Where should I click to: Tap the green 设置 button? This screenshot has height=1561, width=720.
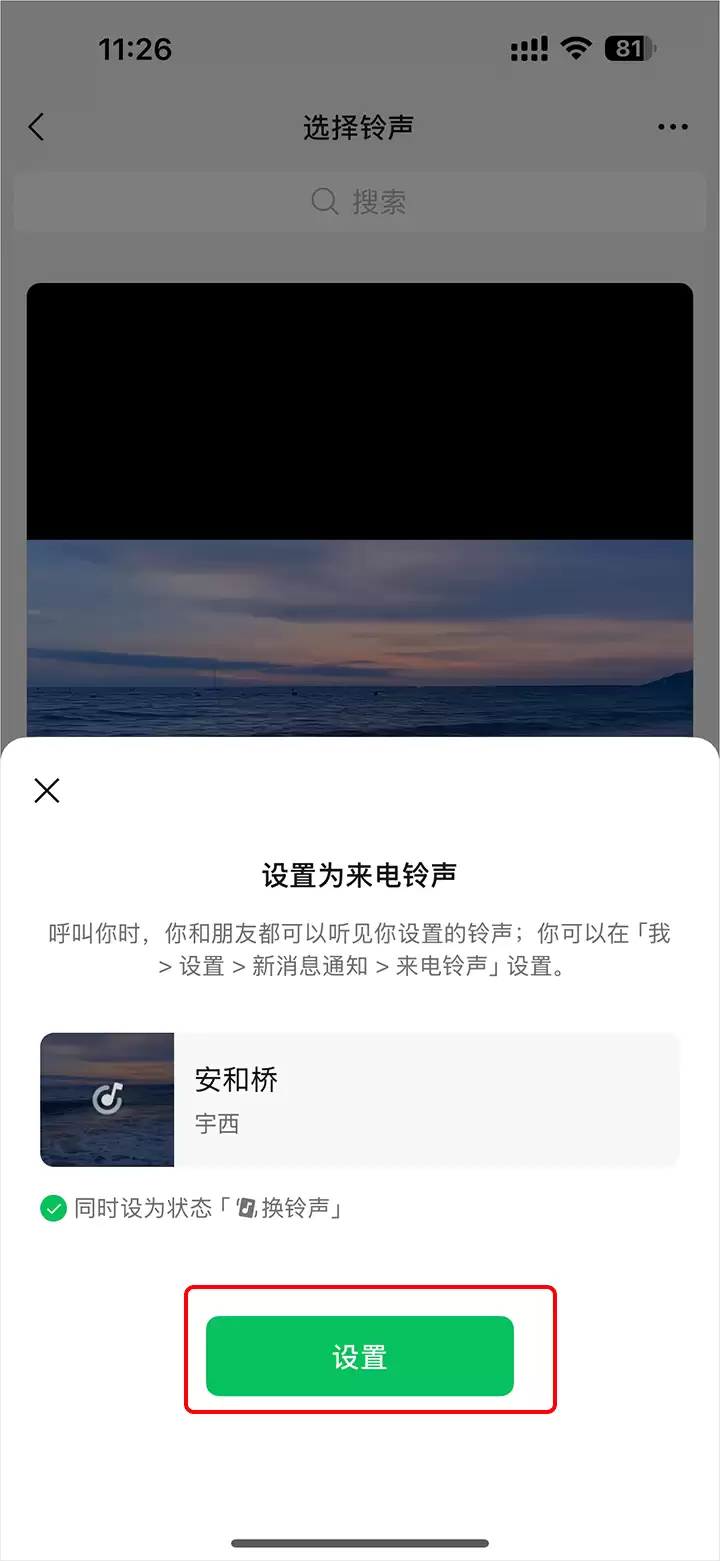(359, 1356)
